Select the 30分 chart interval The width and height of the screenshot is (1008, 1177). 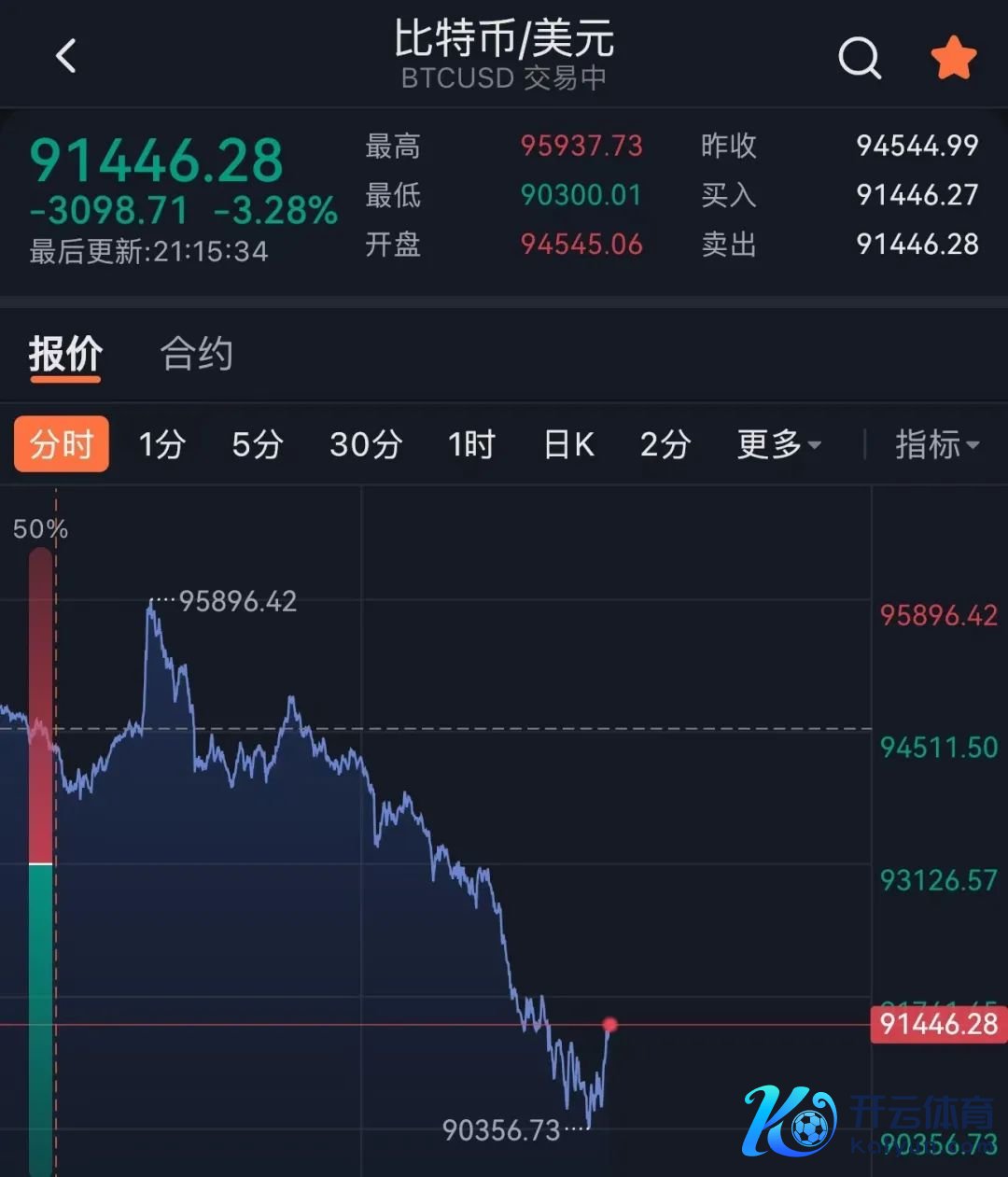point(365,444)
